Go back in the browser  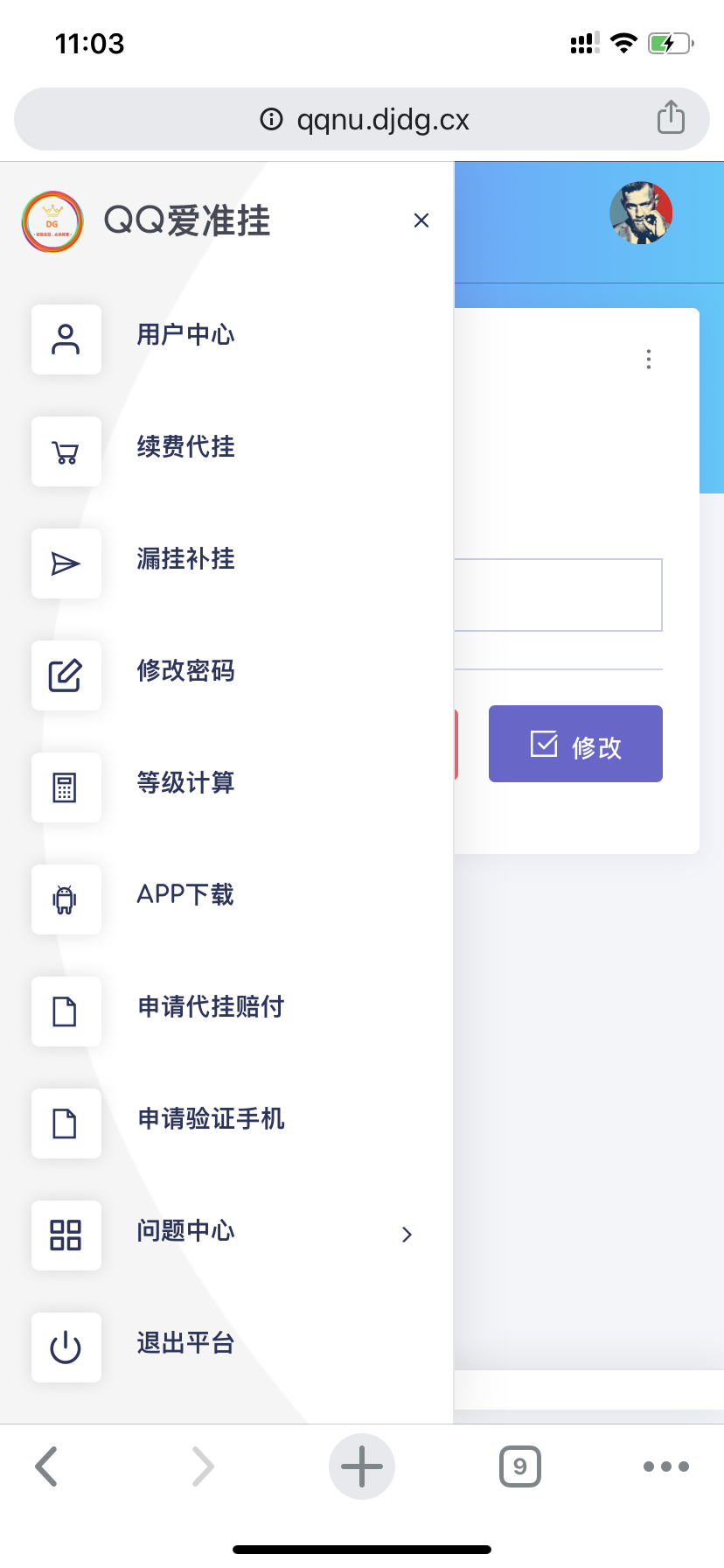pos(46,1466)
